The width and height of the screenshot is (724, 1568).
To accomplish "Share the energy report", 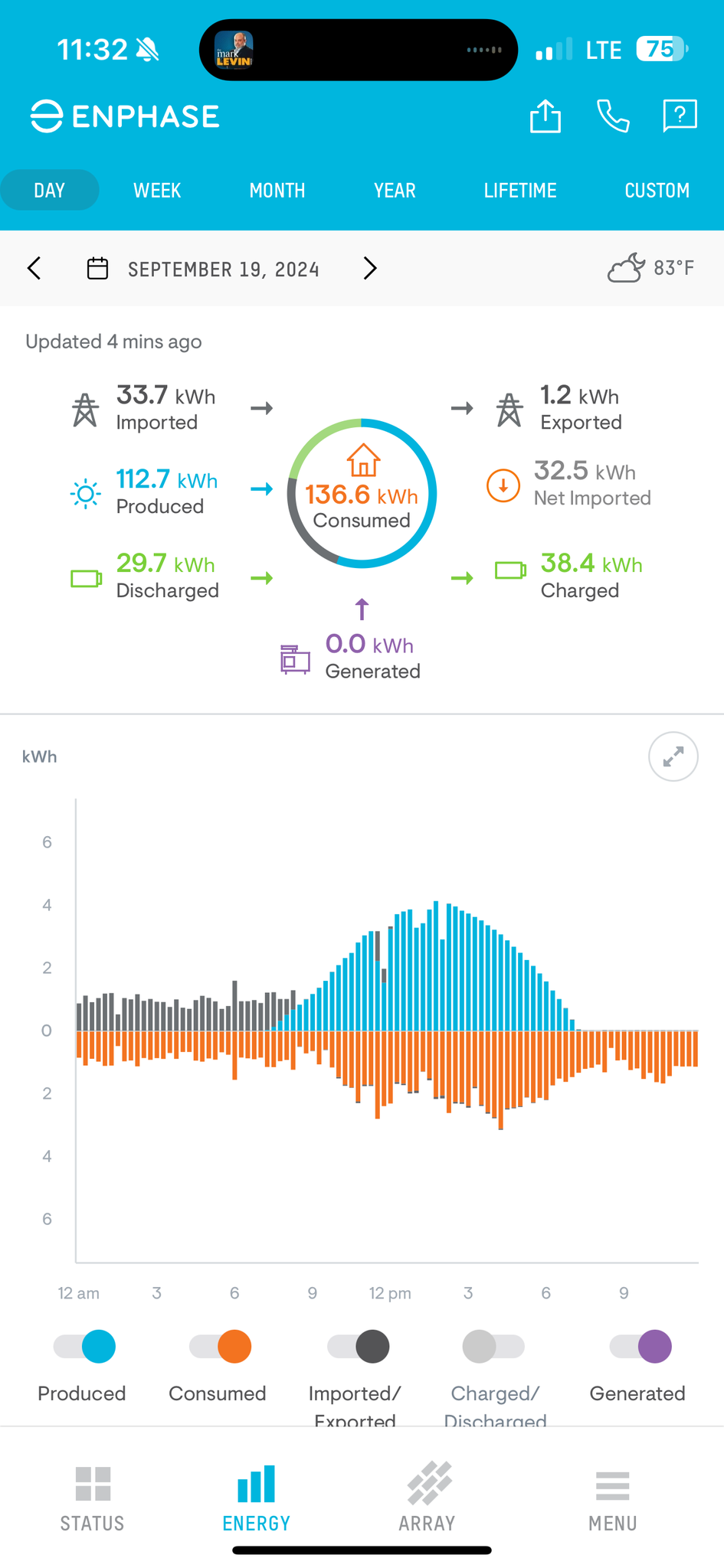I will [545, 116].
